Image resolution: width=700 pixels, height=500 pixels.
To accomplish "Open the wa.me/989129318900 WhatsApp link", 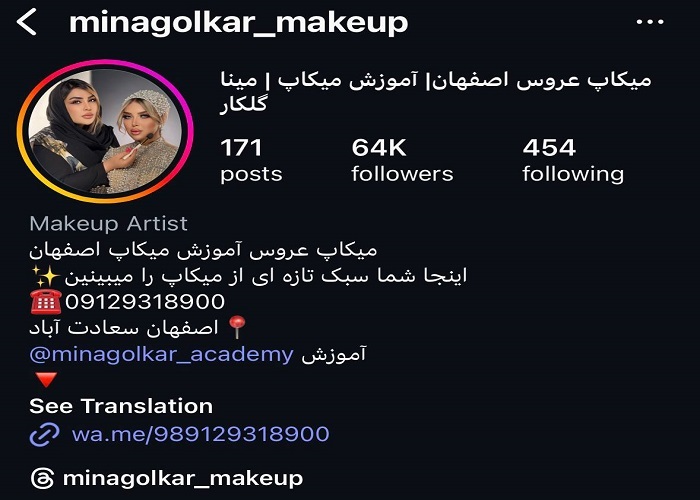I will tap(200, 435).
